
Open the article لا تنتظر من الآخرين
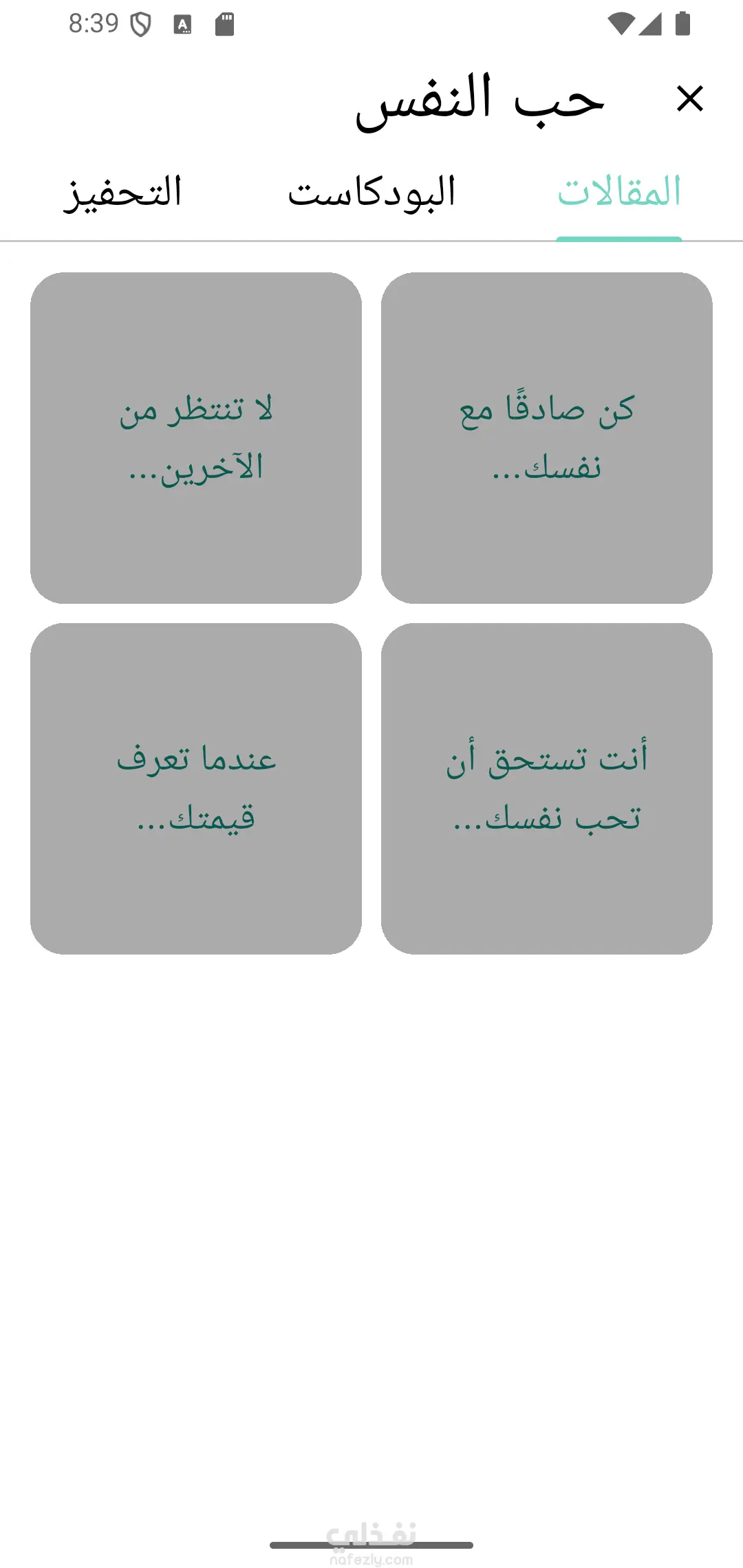pyautogui.click(x=196, y=438)
